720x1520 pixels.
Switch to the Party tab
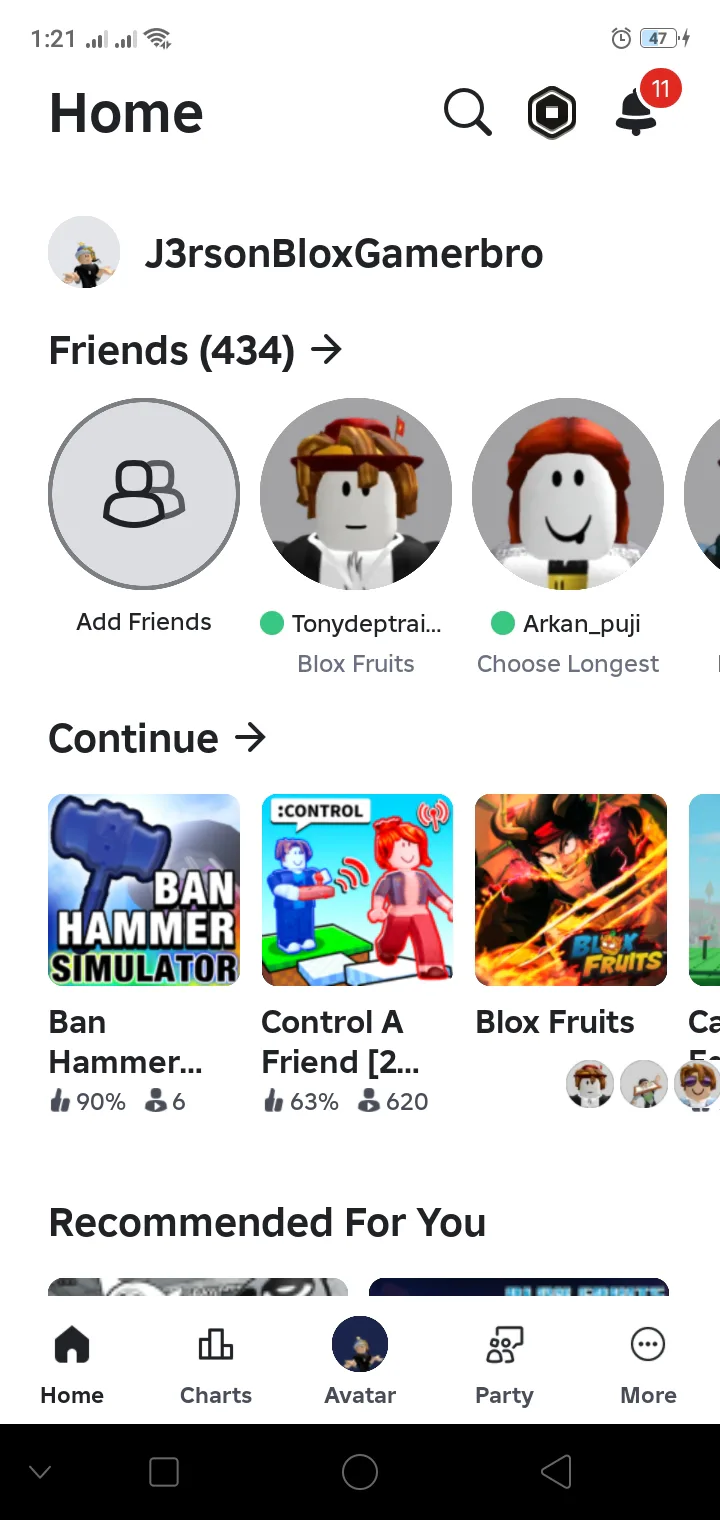point(504,1366)
